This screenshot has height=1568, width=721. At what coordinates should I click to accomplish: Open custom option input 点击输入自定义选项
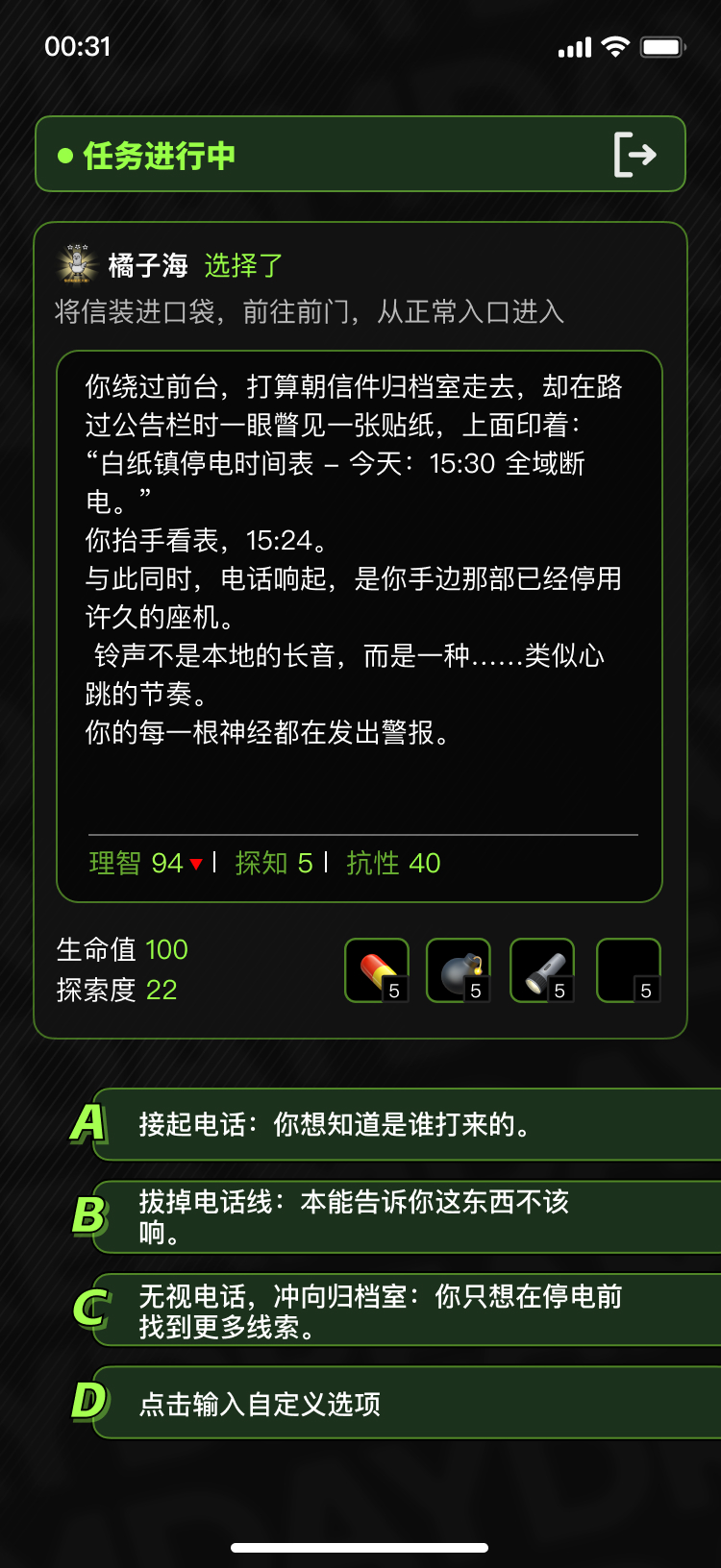click(x=404, y=1404)
